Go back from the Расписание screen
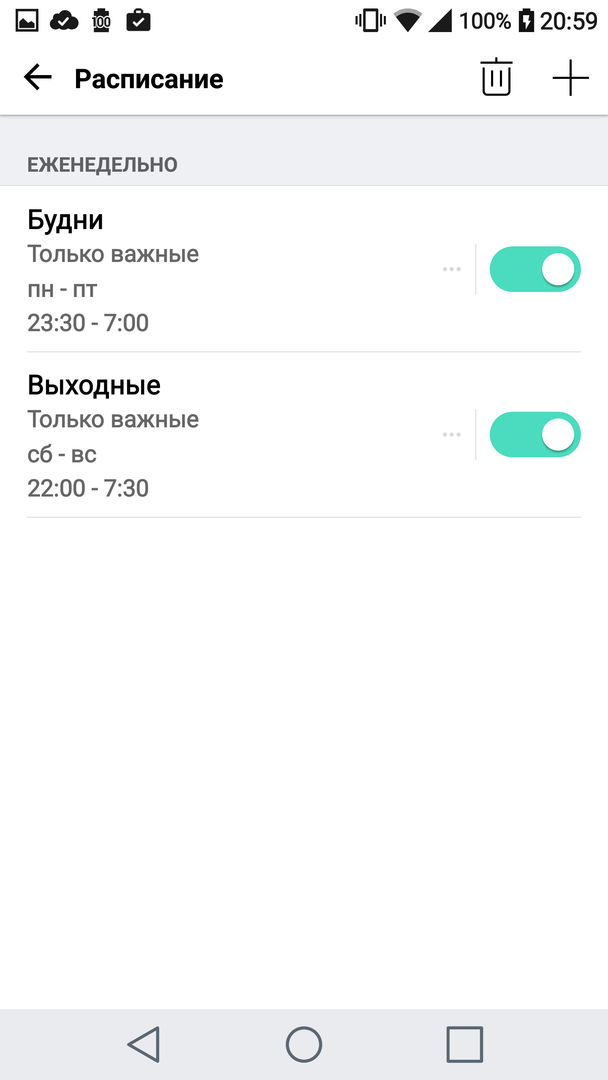Screen dimensions: 608x1080 [x=38, y=78]
